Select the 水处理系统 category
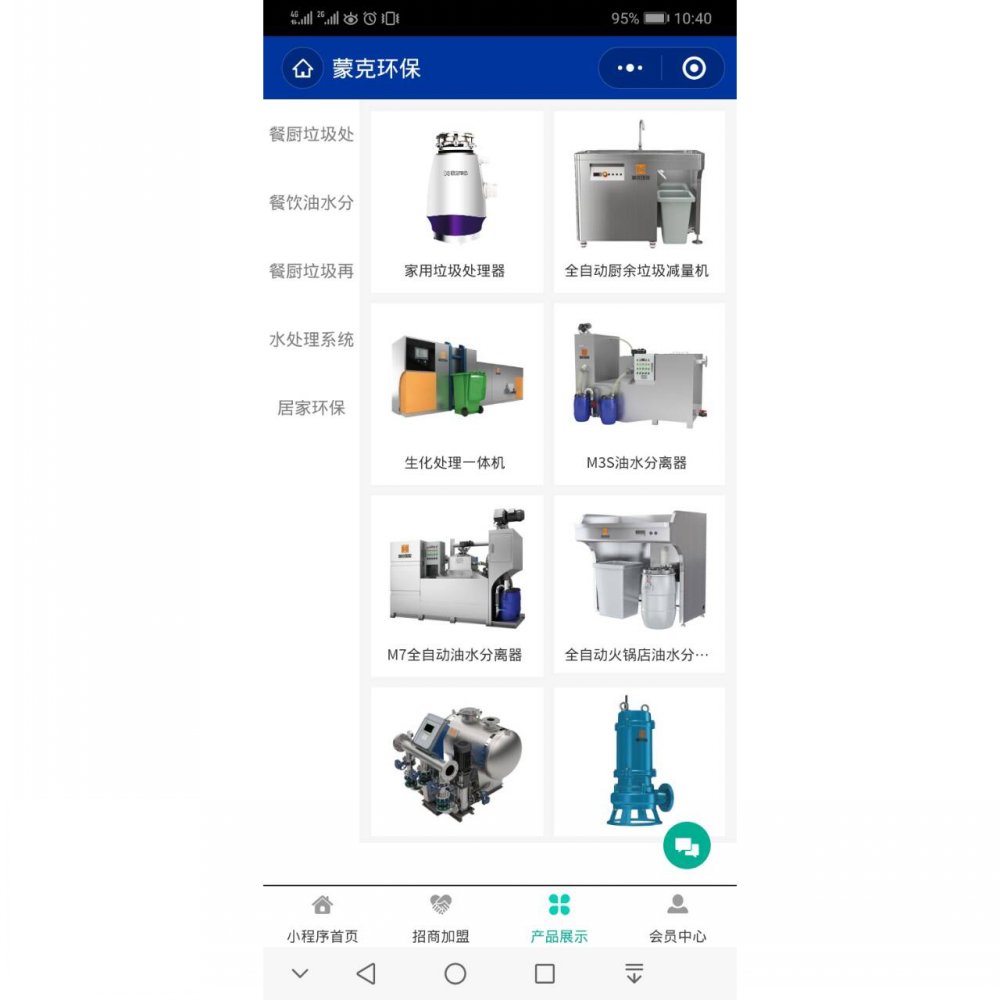Viewport: 1000px width, 1000px height. coord(311,339)
